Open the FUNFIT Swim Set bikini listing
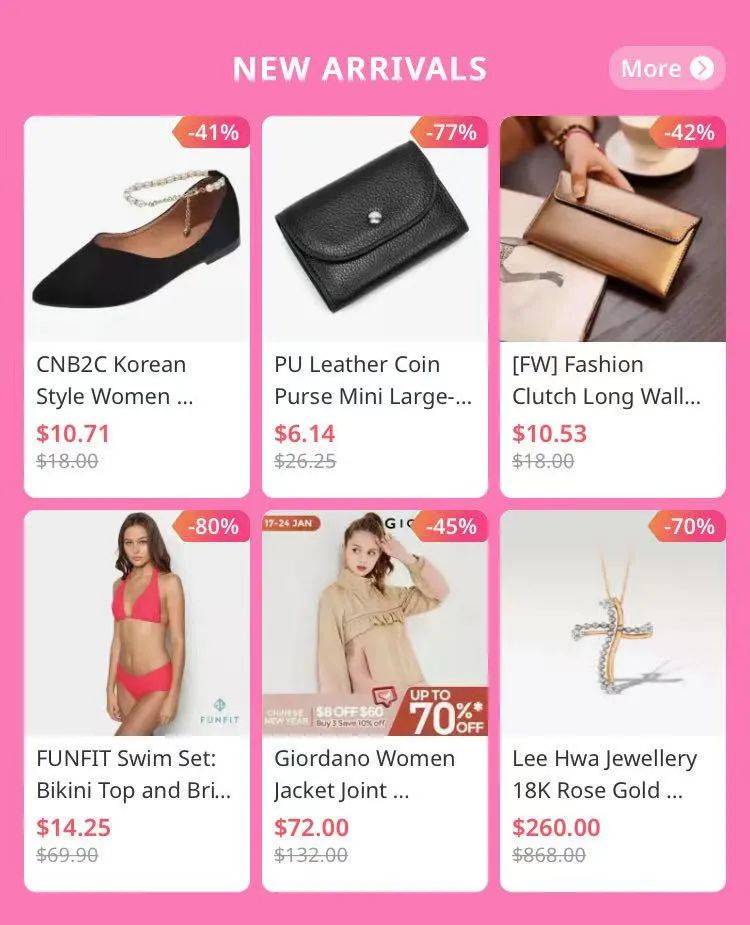 click(x=137, y=700)
